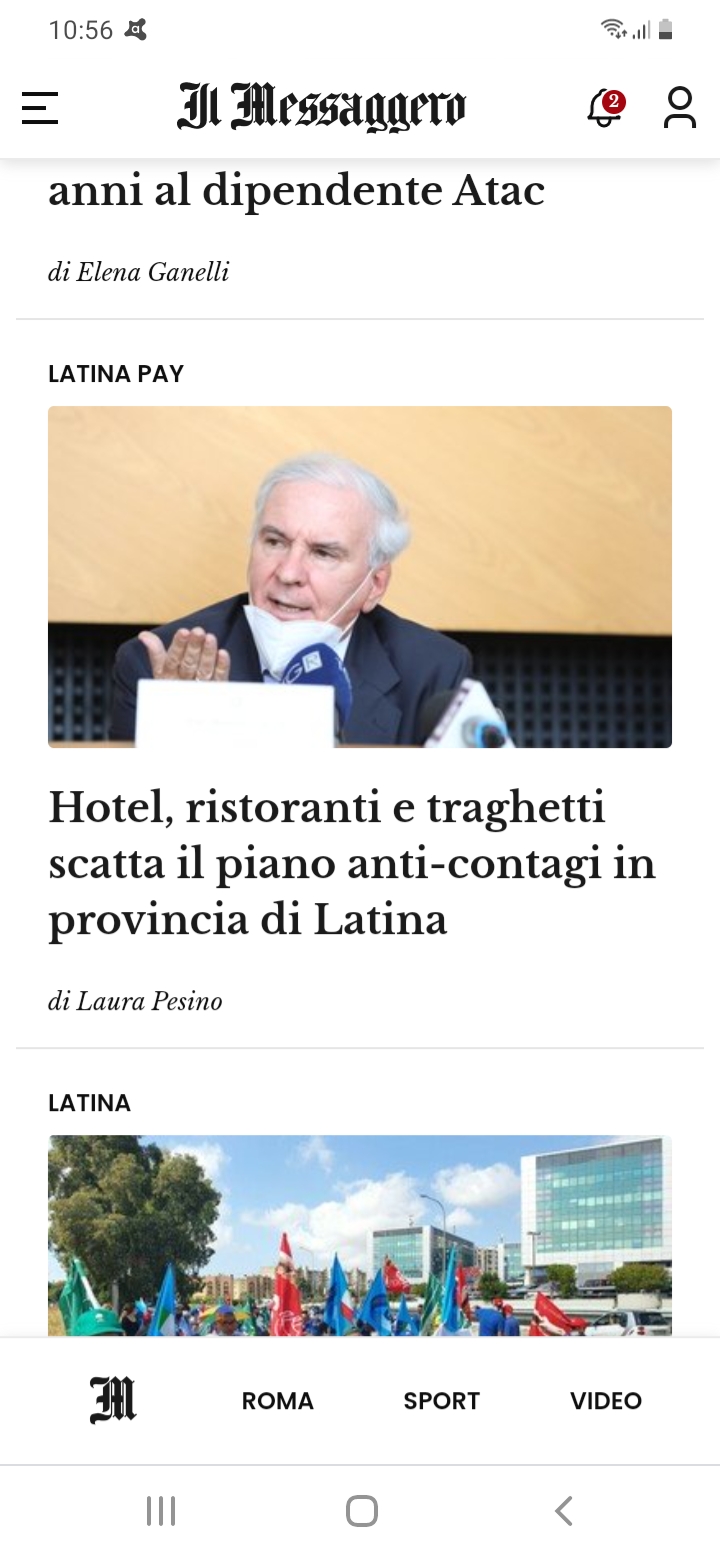Read Hotel, ristoranti e traghetti article
This screenshot has width=720, height=1560.
click(352, 863)
